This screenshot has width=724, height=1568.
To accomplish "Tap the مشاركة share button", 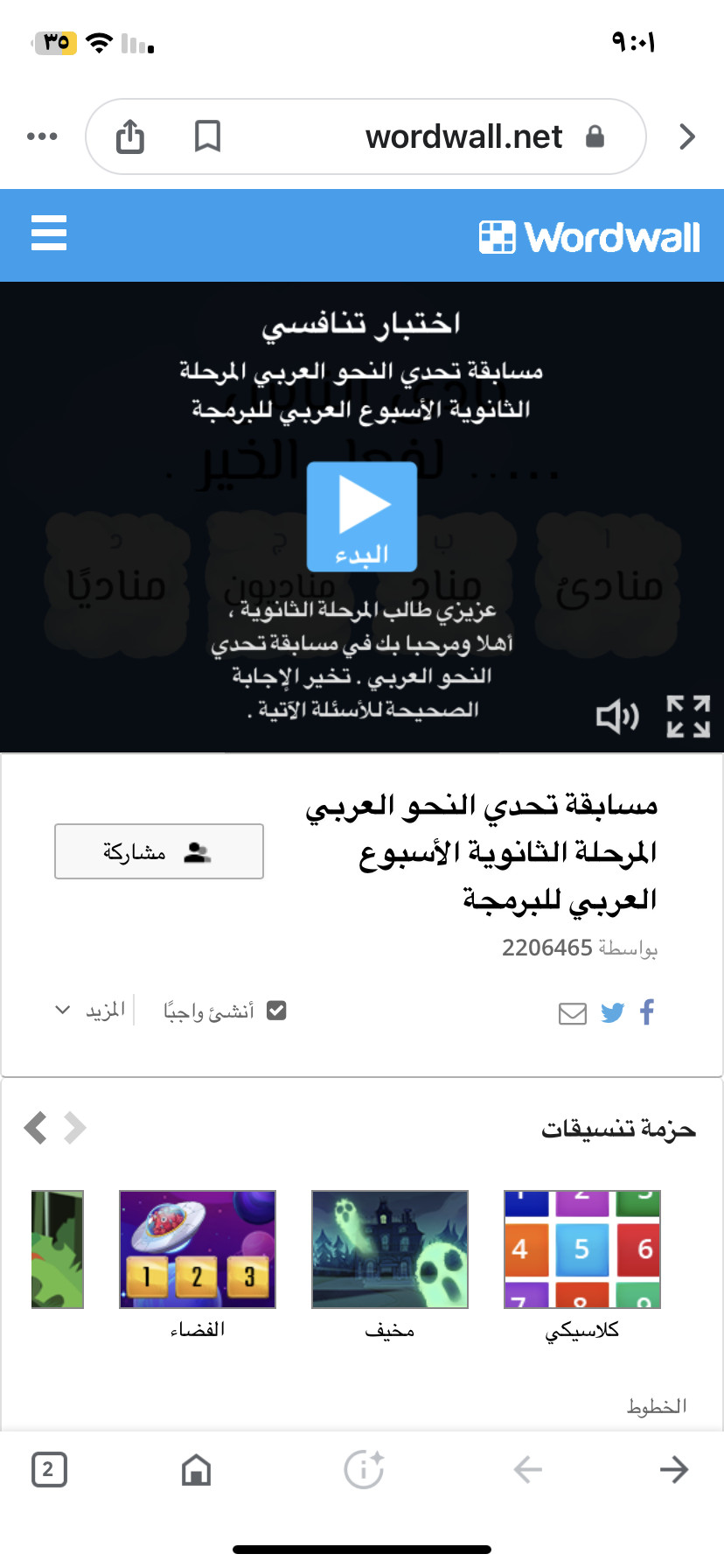I will pyautogui.click(x=159, y=851).
